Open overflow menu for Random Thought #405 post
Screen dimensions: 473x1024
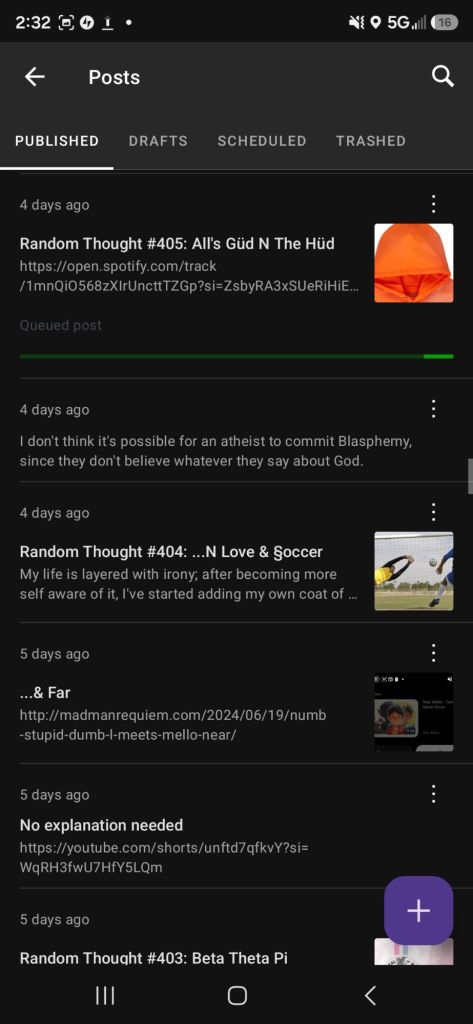(x=433, y=204)
